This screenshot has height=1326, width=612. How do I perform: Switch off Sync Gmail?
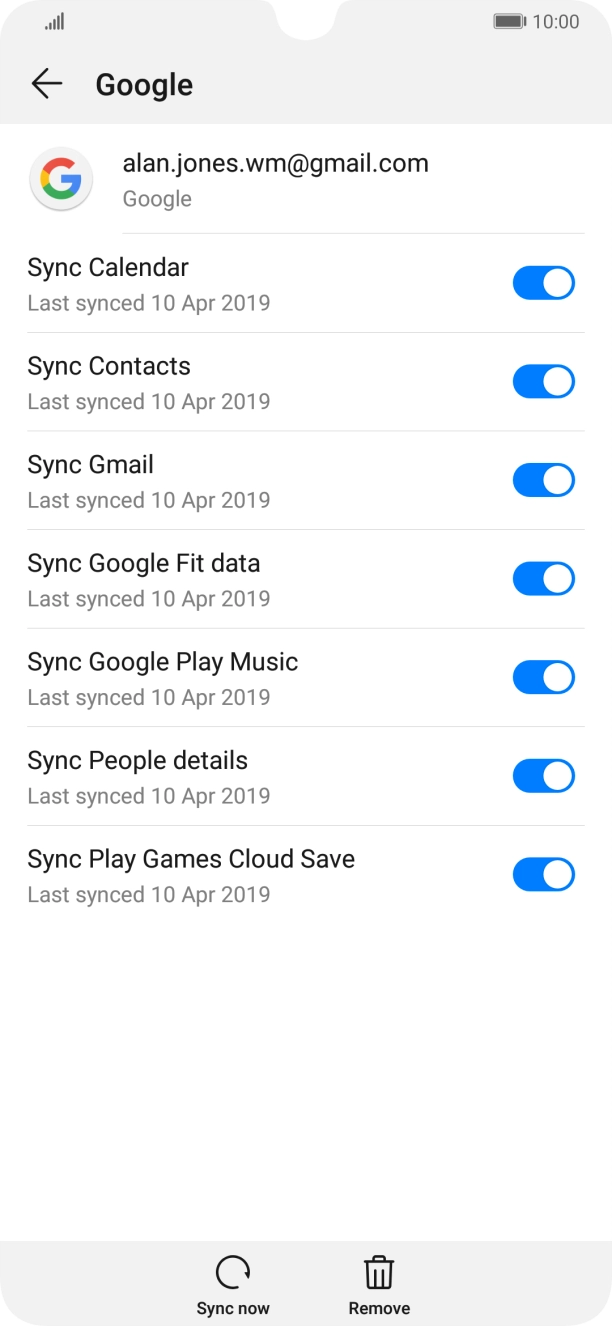(543, 481)
